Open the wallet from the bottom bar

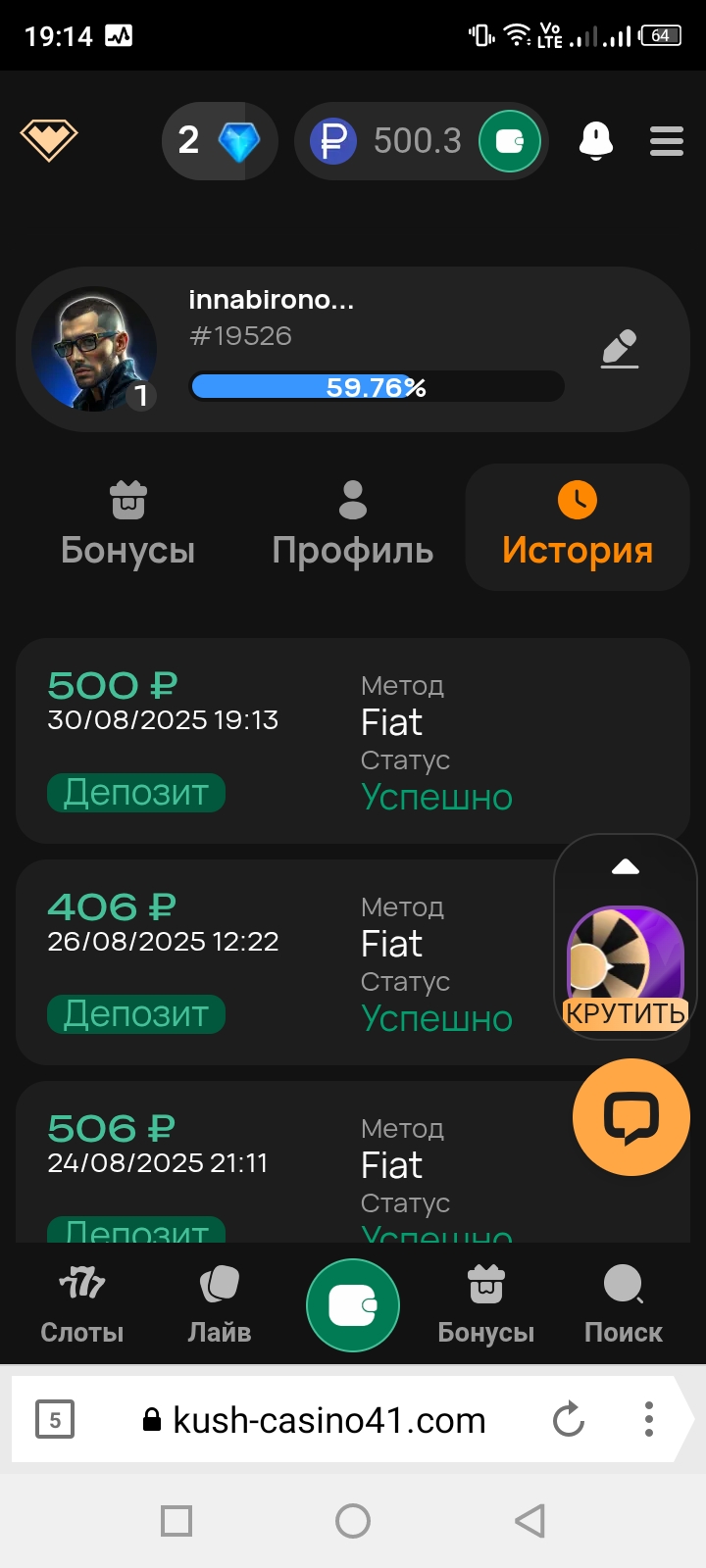point(353,1305)
